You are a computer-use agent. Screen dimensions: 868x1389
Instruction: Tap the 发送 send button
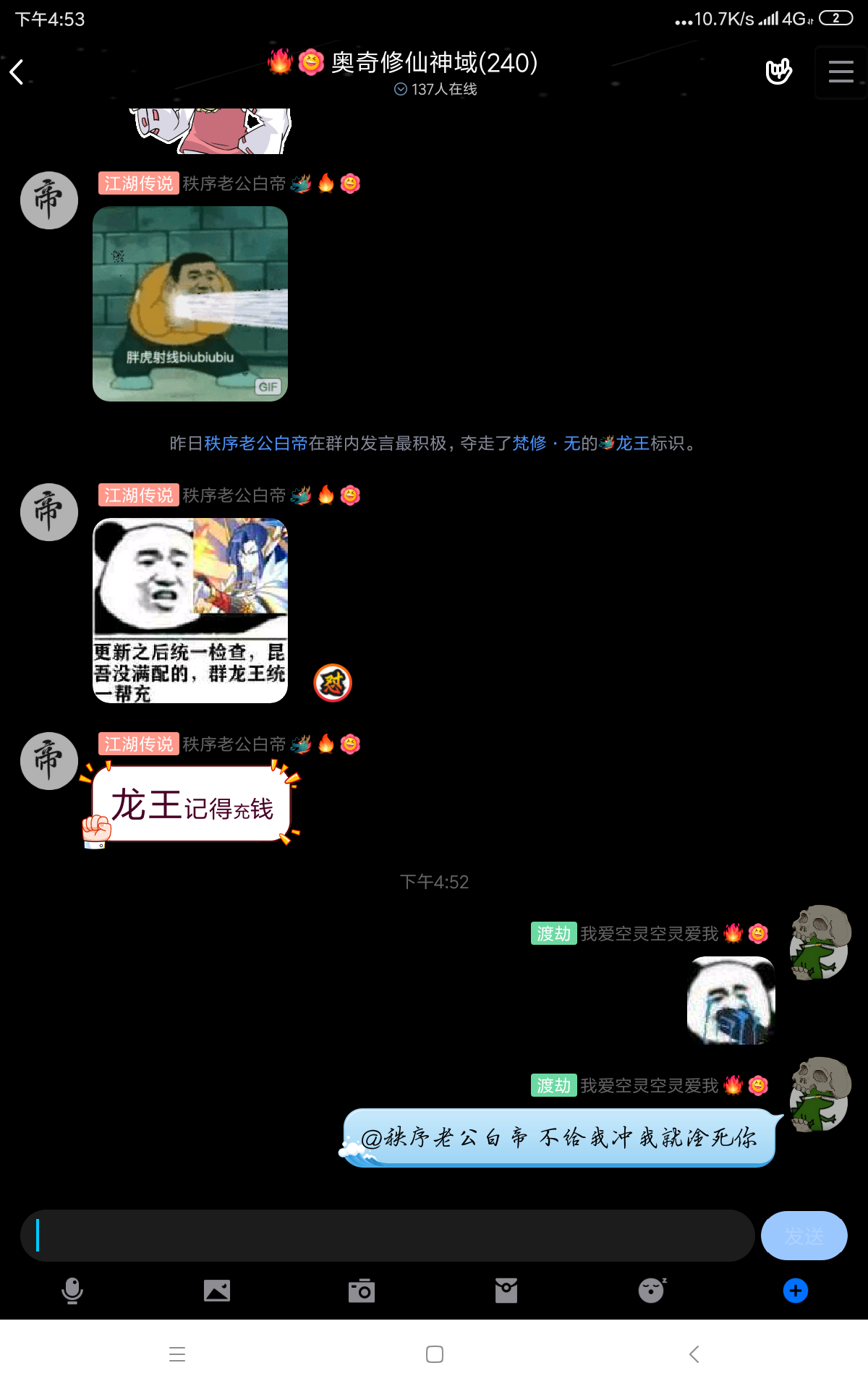coord(804,1236)
